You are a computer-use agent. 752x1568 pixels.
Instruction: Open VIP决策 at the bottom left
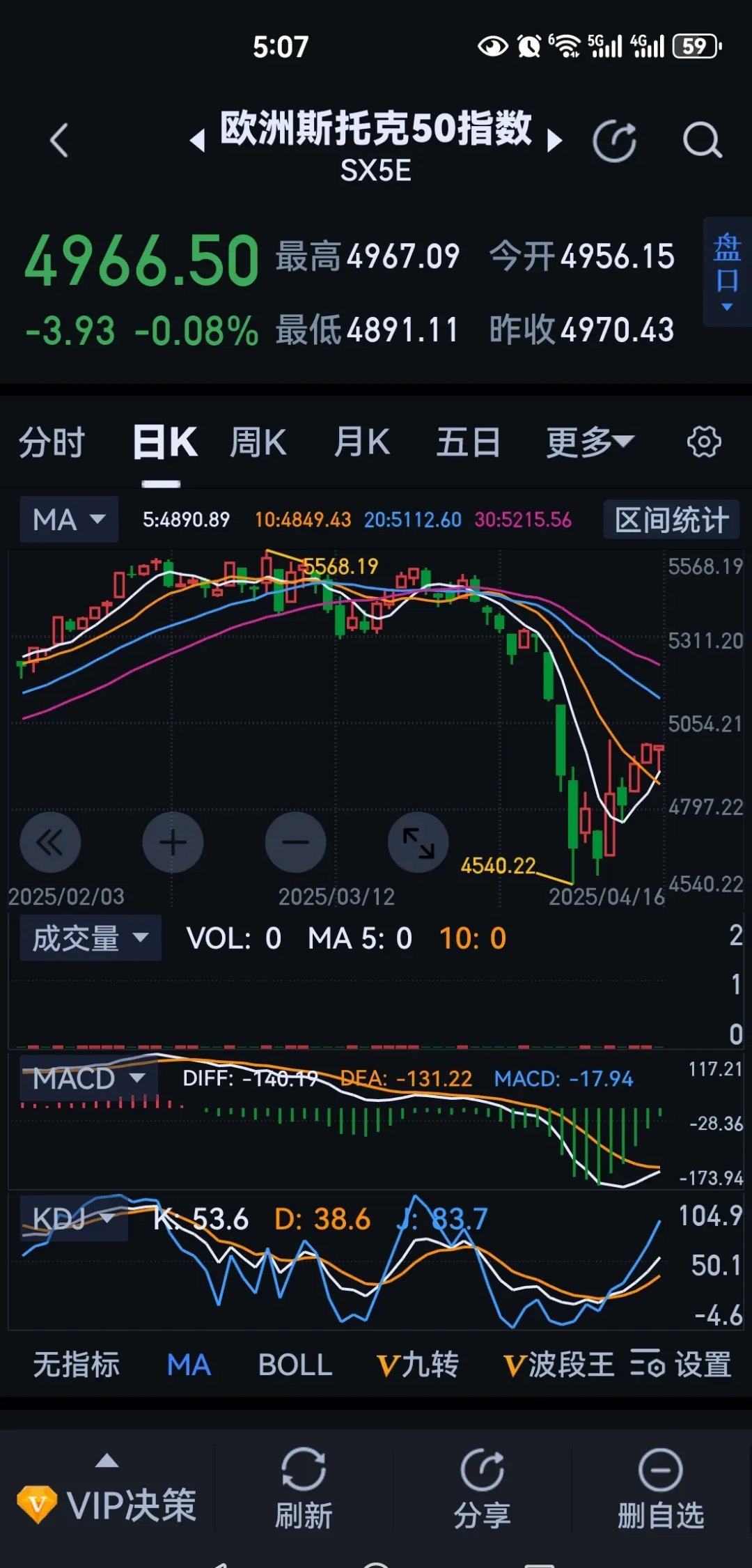pos(111,1498)
